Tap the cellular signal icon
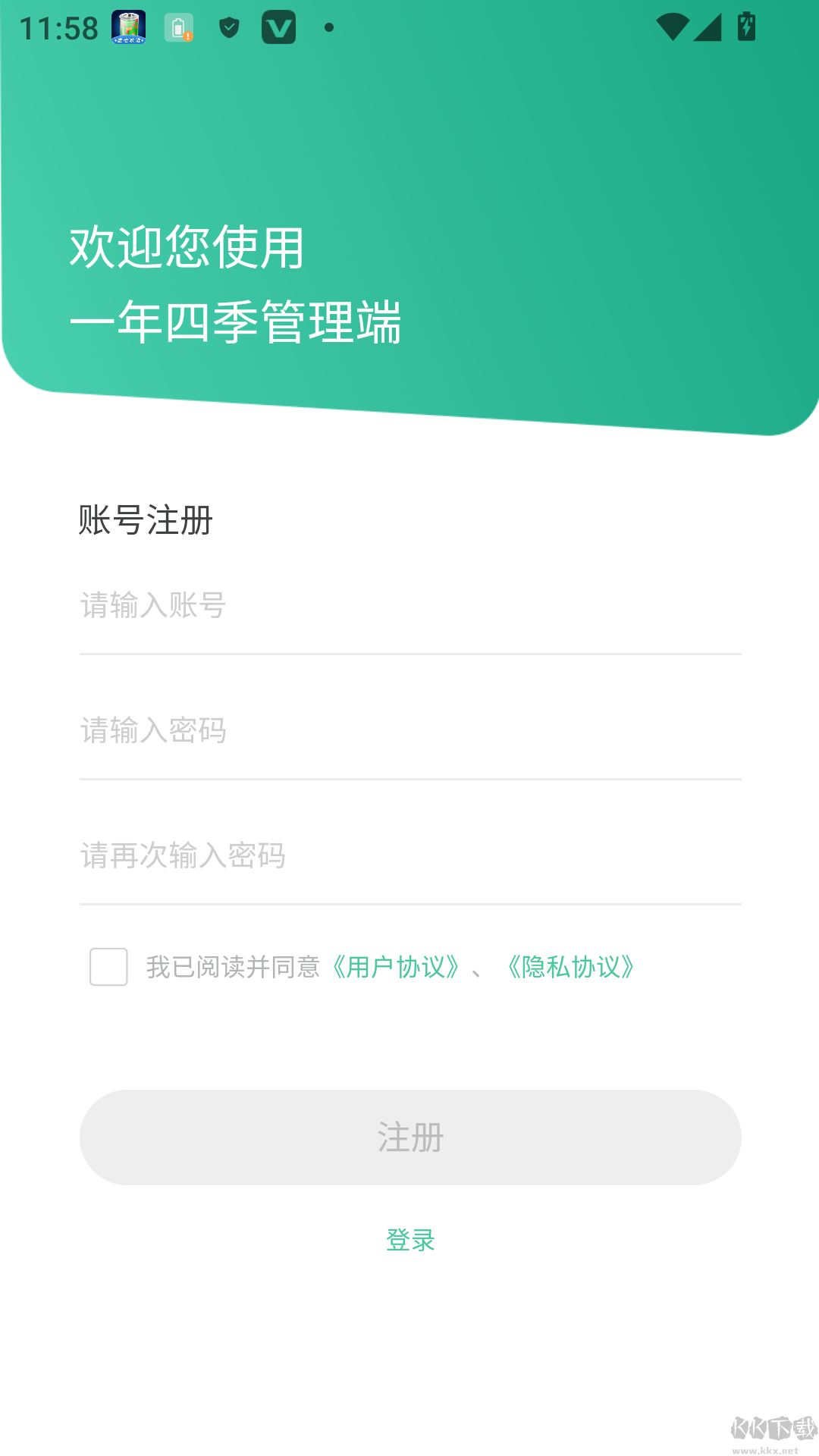Viewport: 819px width, 1456px height. (708, 27)
